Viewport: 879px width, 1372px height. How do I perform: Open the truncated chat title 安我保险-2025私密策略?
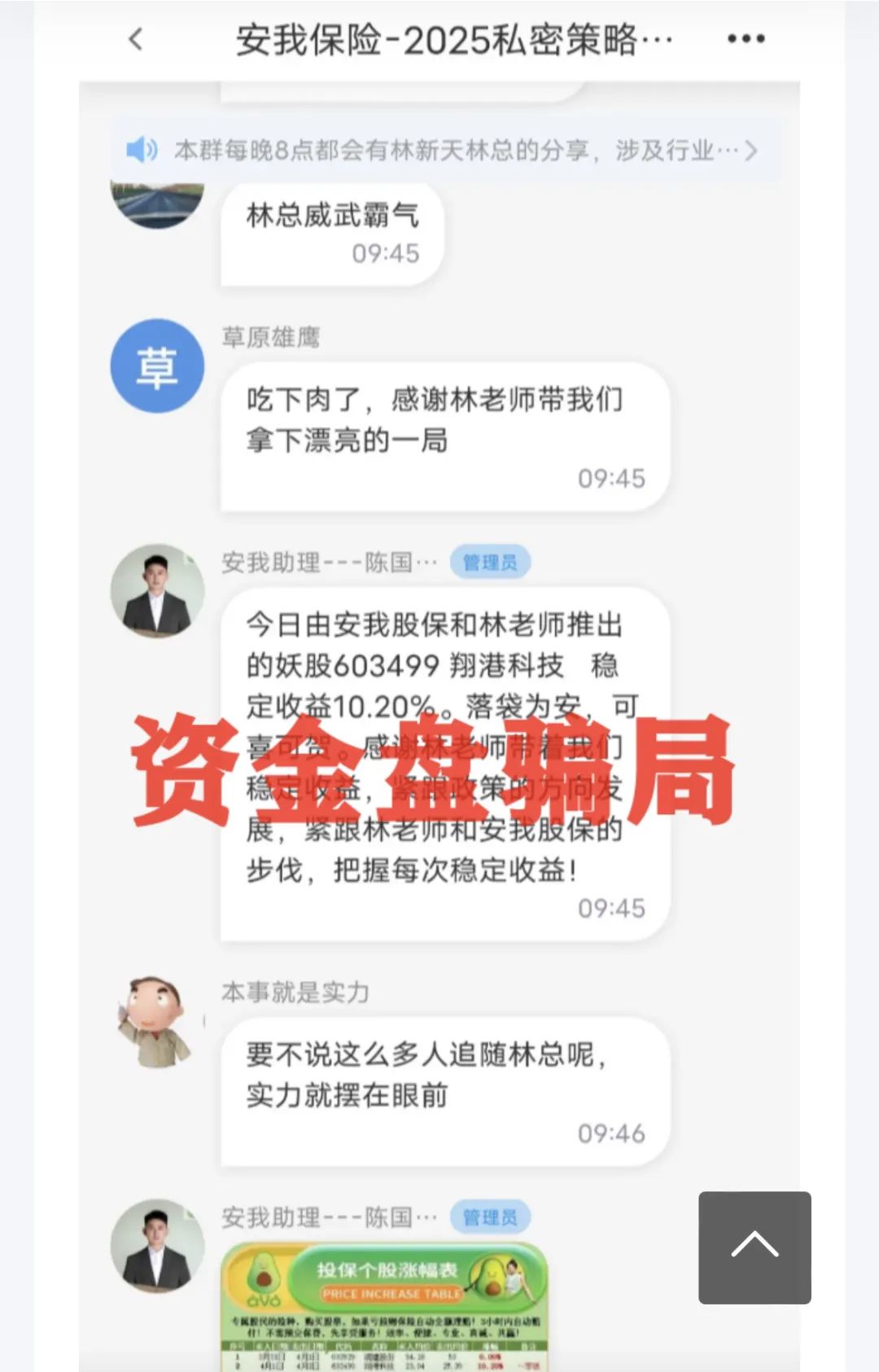pyautogui.click(x=450, y=37)
